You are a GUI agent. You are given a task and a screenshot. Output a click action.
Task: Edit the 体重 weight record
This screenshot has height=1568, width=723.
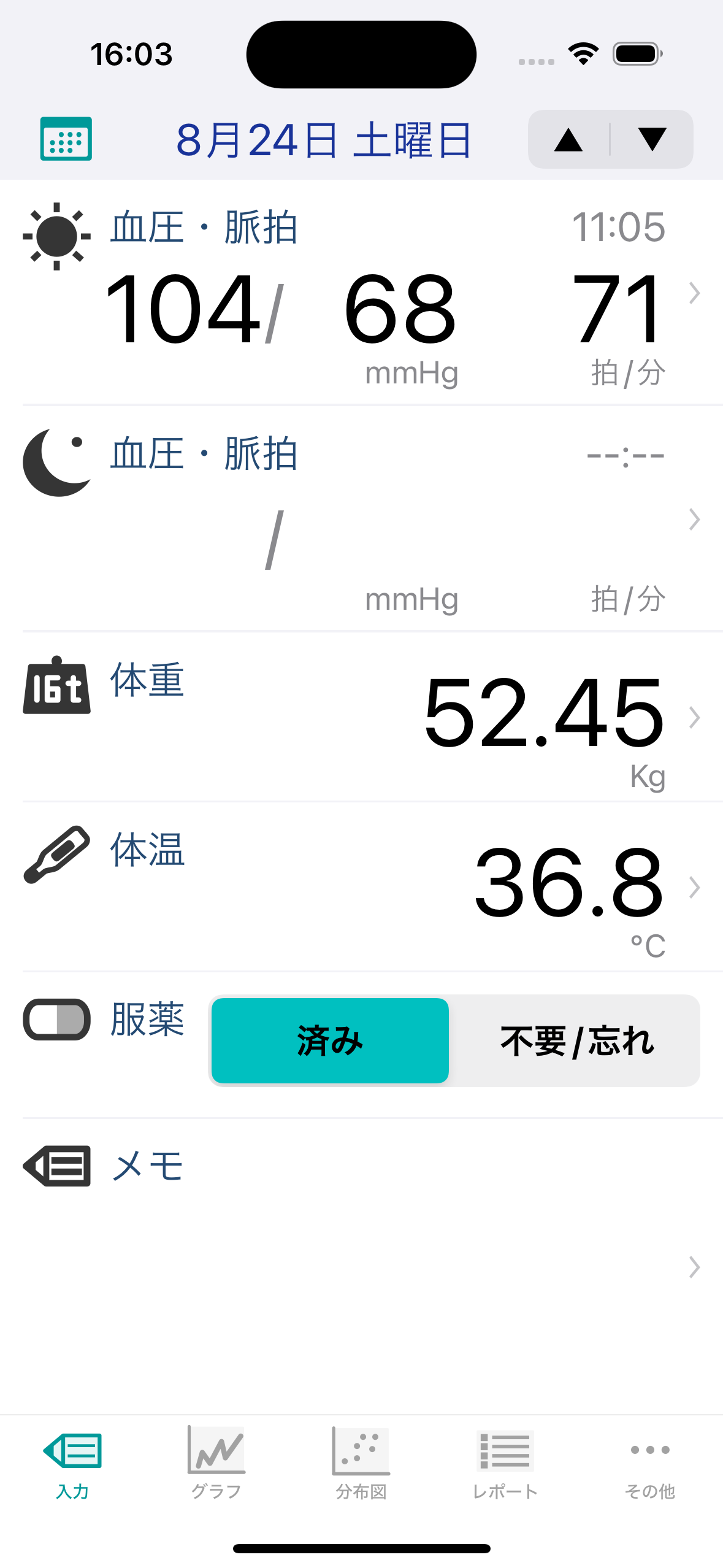(361, 717)
